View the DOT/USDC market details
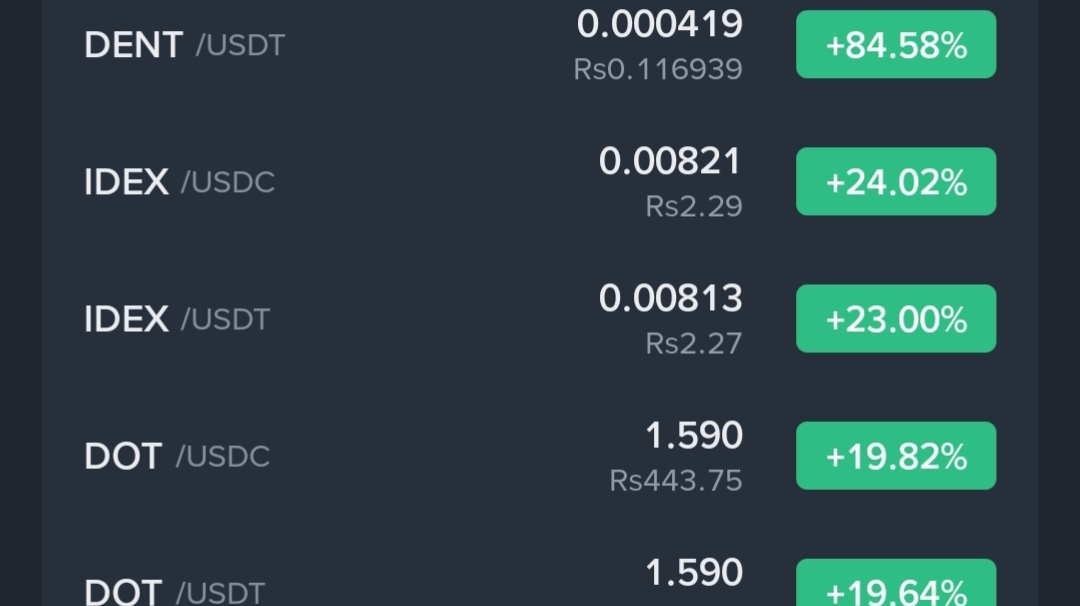The width and height of the screenshot is (1080, 606). (x=178, y=456)
